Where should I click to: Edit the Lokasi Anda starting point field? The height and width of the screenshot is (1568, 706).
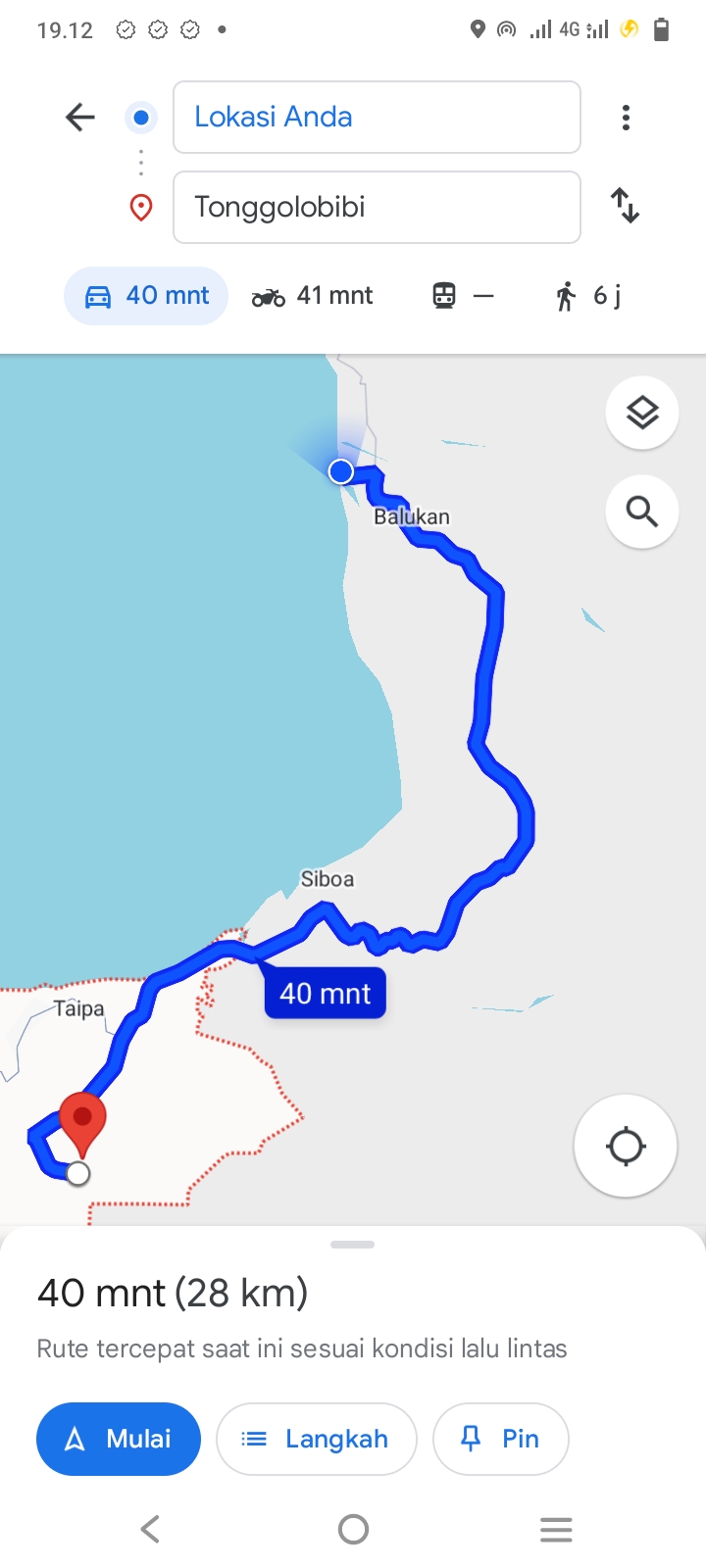tap(377, 118)
